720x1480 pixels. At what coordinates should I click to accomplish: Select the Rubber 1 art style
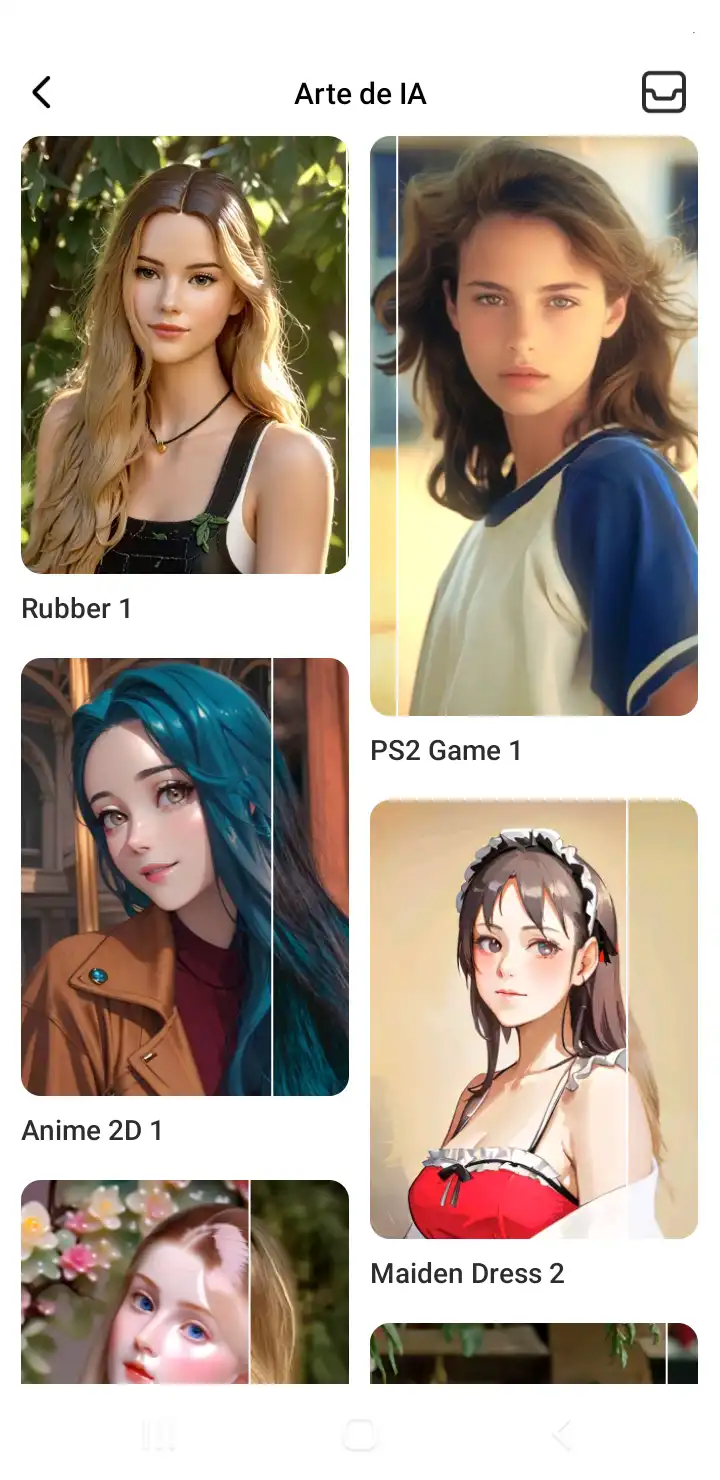coord(185,355)
